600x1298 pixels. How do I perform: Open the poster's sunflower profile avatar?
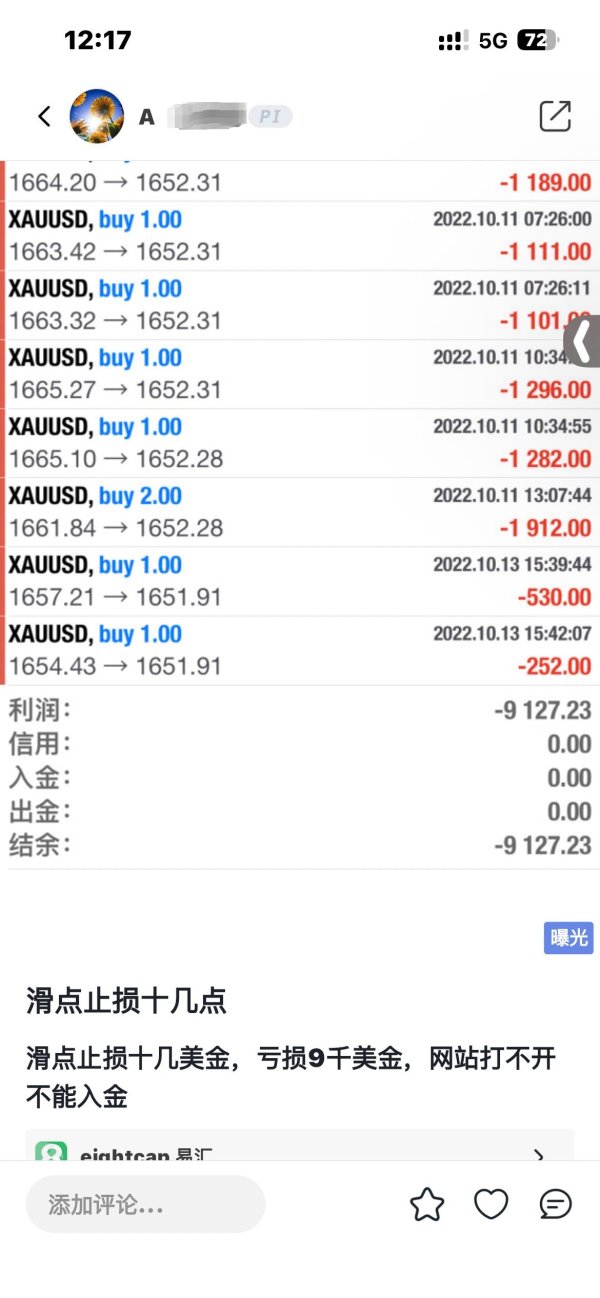click(97, 116)
